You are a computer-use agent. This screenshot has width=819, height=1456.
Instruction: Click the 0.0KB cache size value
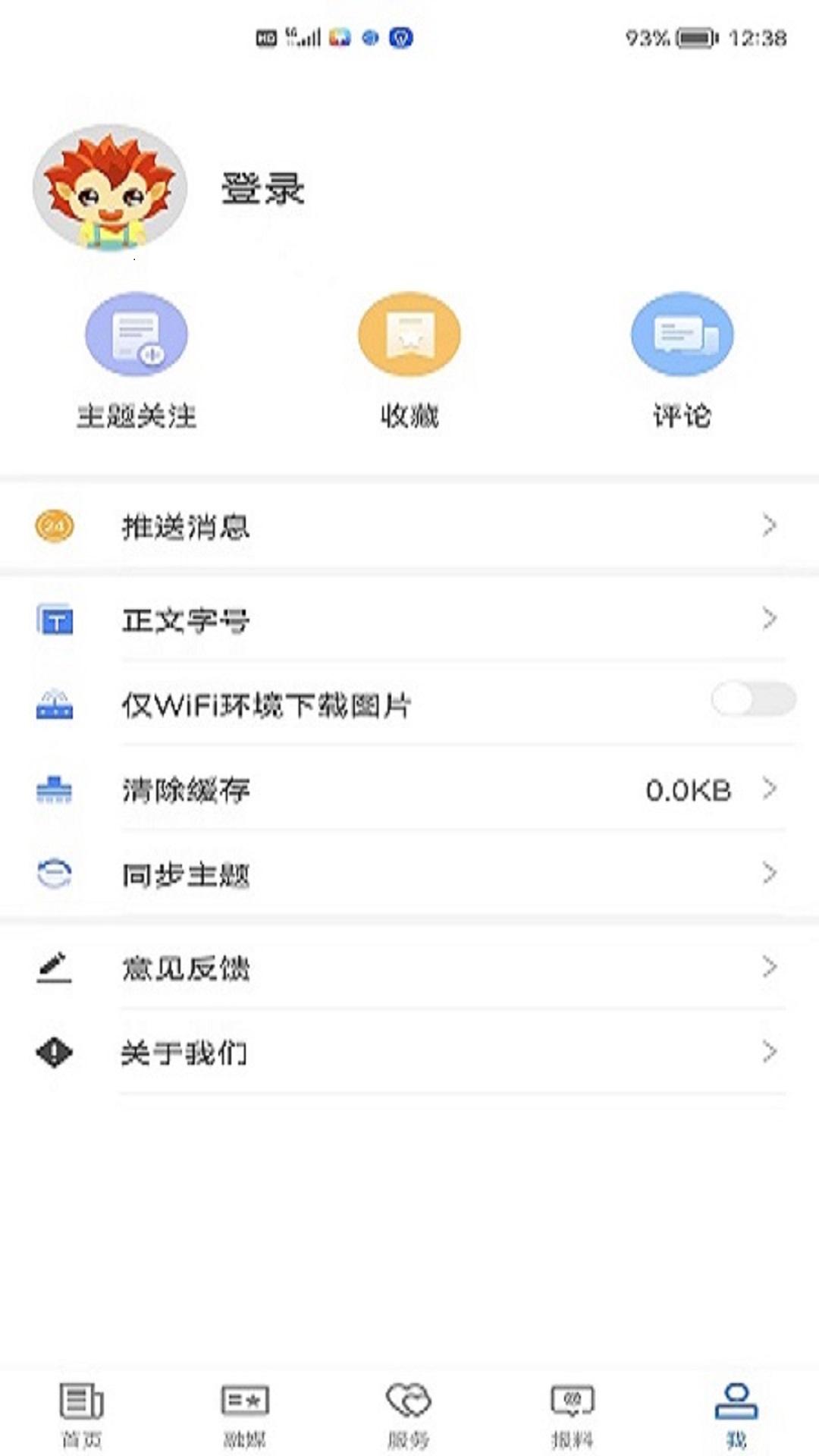click(689, 789)
